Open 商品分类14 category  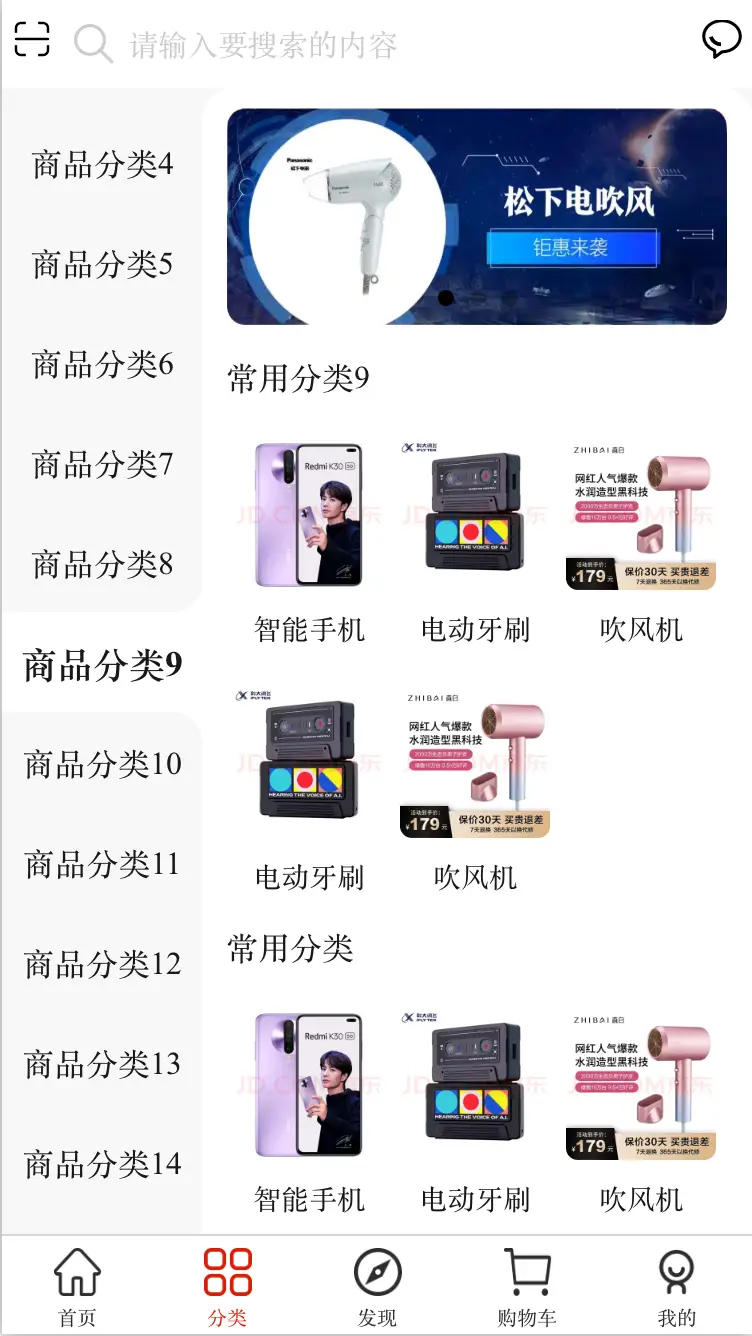point(102,1164)
